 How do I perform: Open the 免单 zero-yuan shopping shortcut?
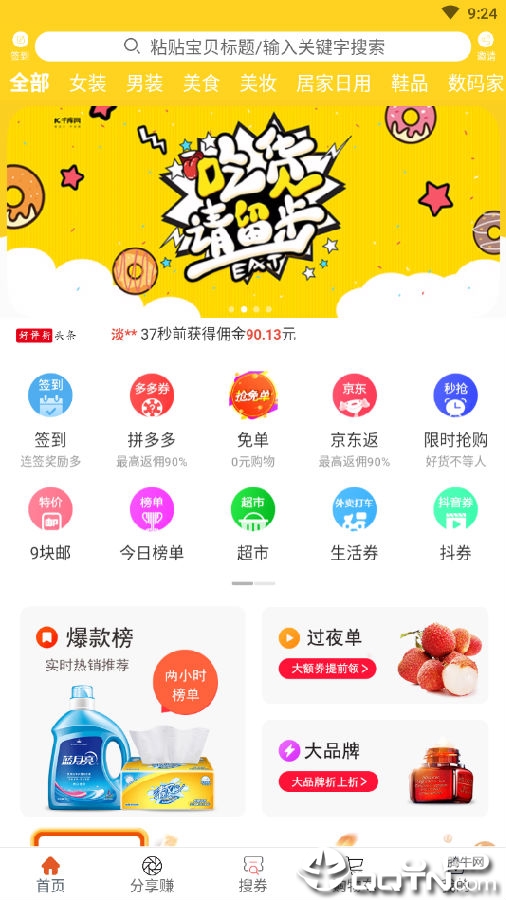253,420
